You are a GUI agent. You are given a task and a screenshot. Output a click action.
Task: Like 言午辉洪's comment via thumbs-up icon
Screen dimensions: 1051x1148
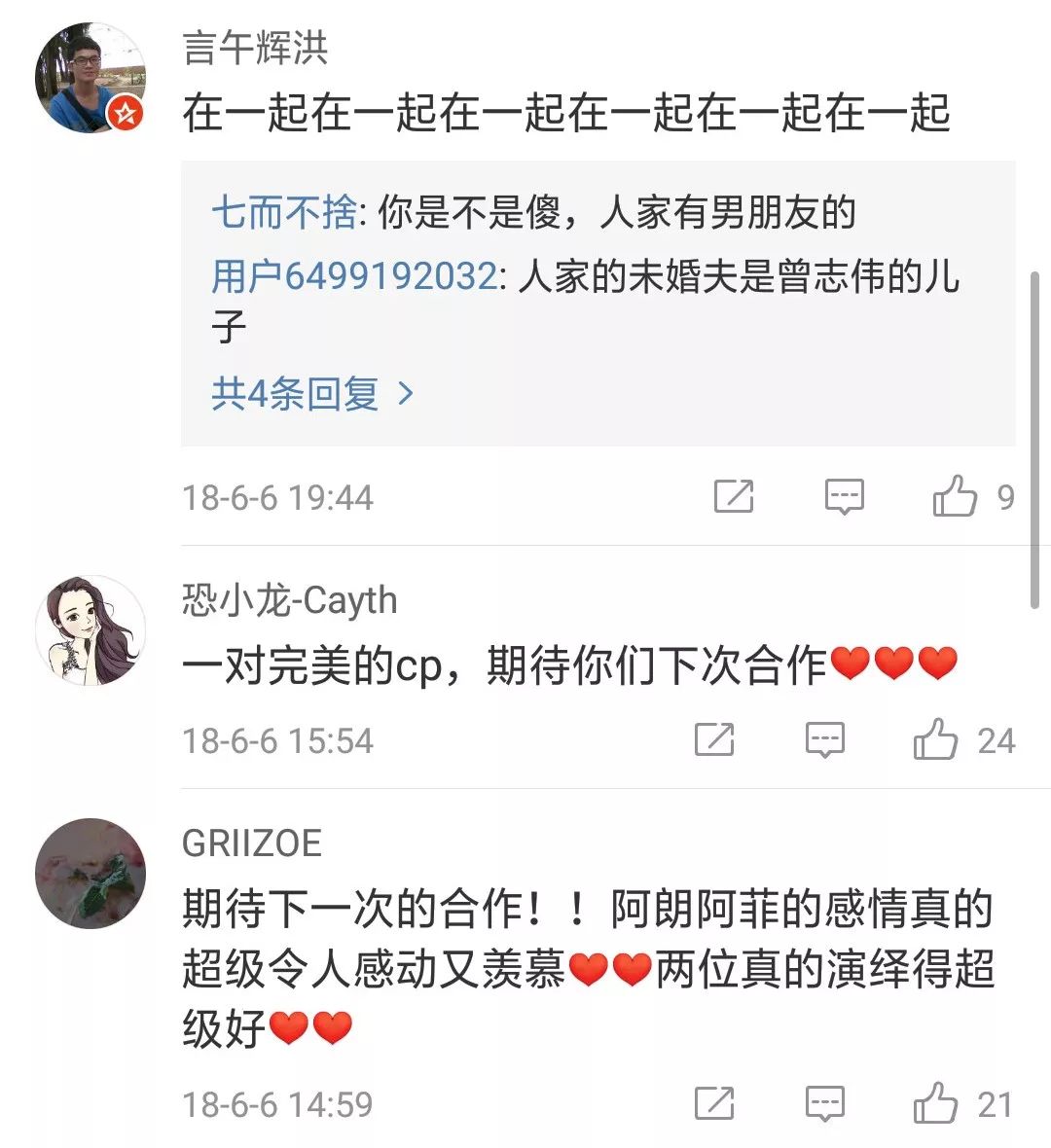957,497
